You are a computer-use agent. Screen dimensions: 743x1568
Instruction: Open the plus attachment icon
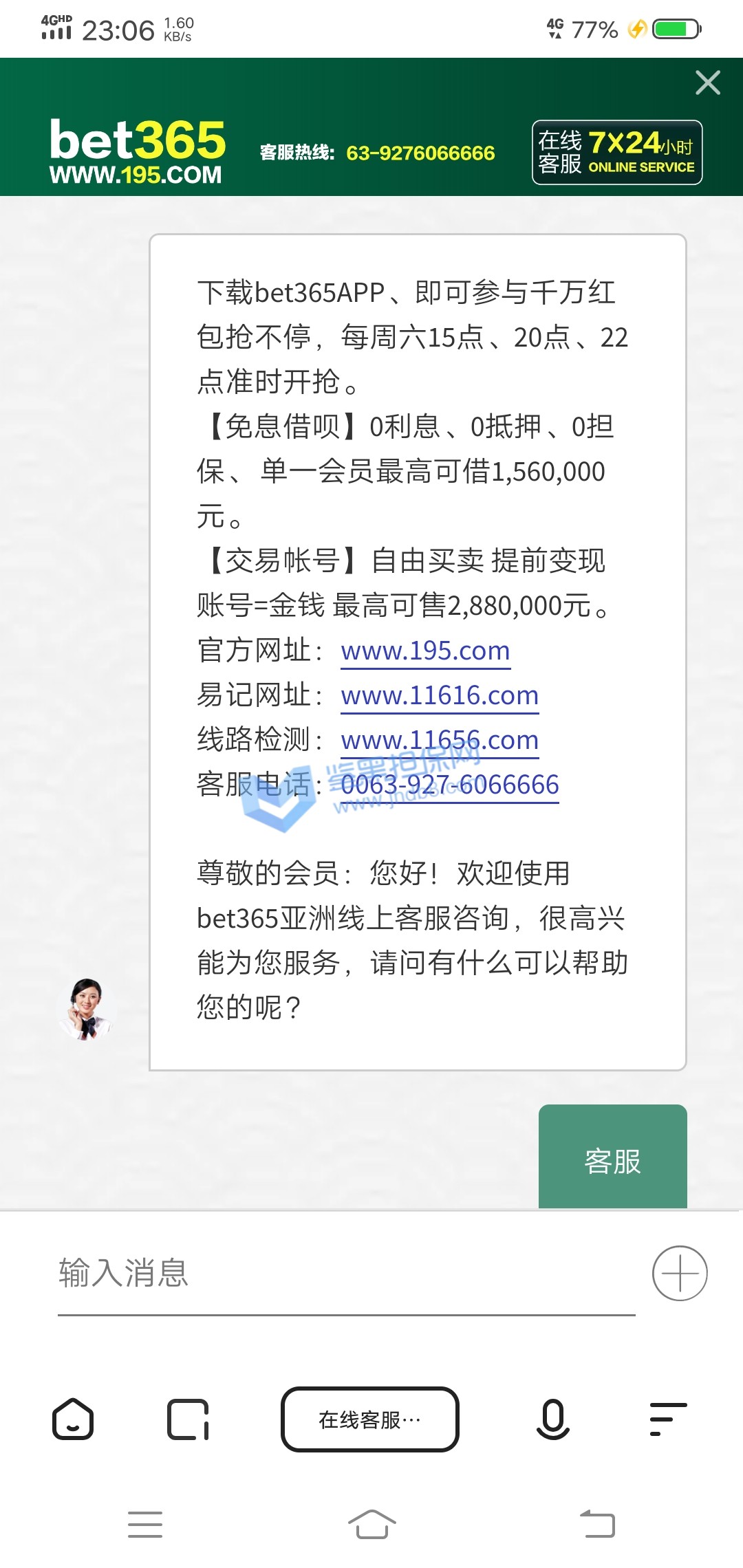click(x=680, y=1273)
